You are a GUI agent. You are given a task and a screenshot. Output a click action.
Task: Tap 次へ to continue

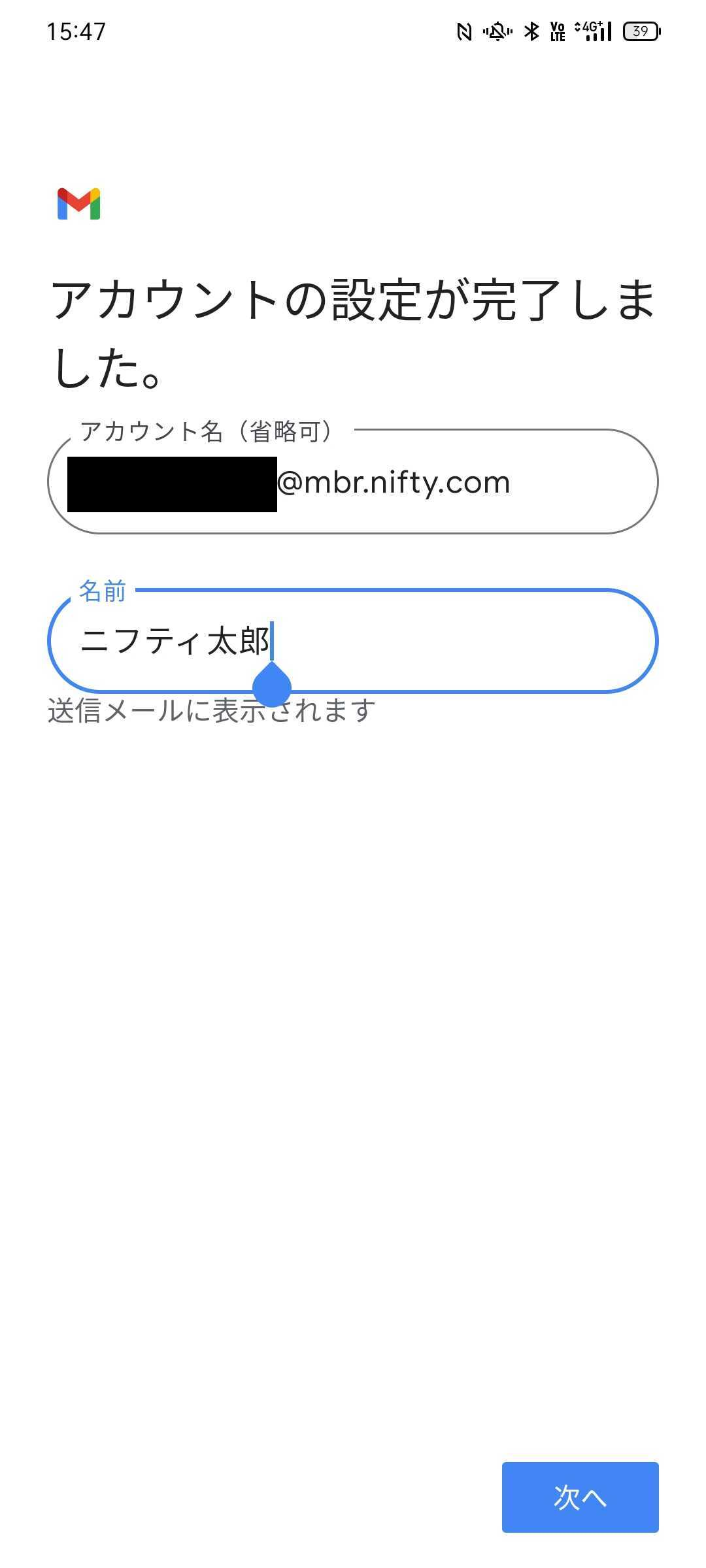[x=580, y=1497]
